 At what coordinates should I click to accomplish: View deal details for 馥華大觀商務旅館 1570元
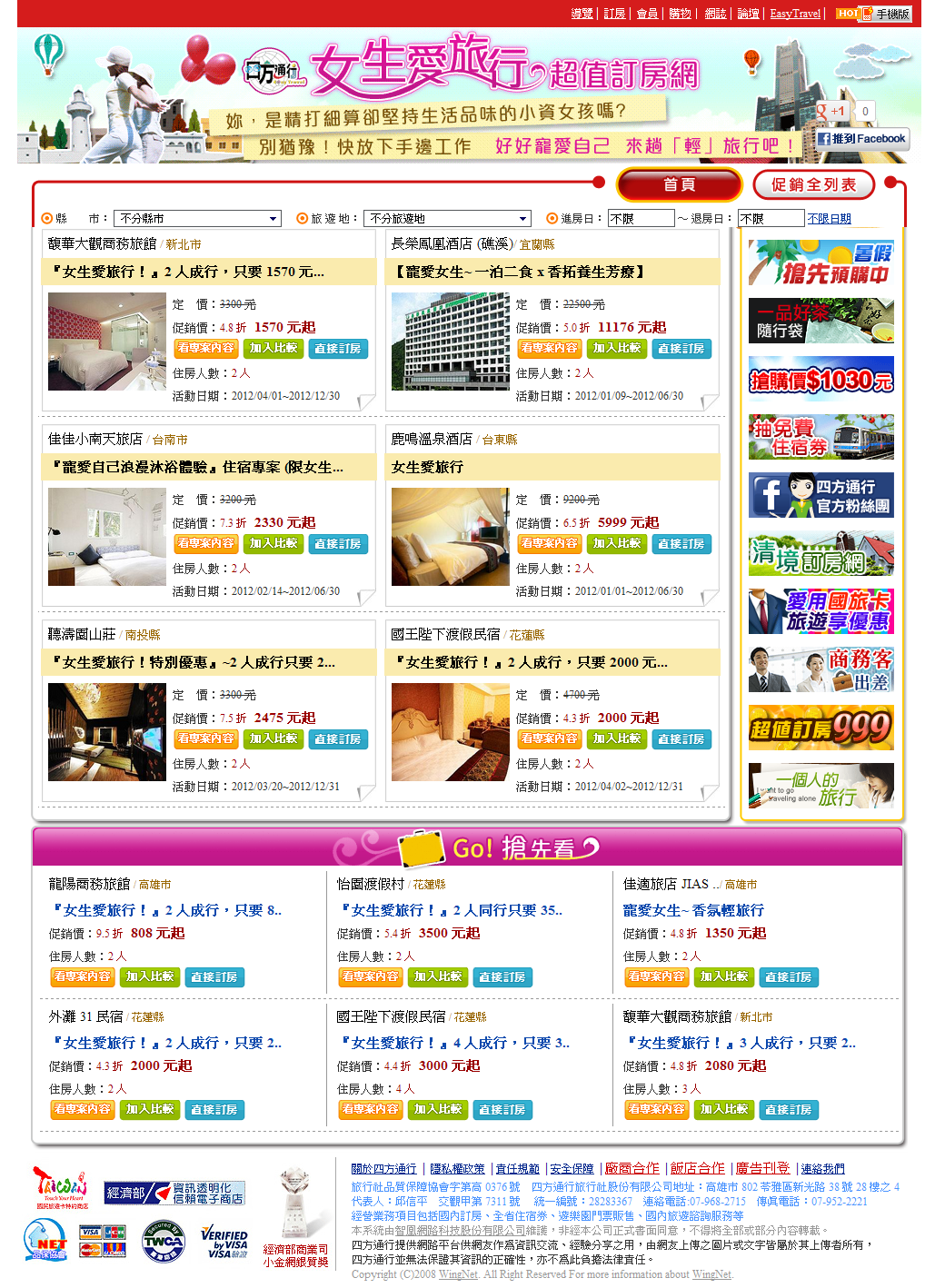(205, 348)
